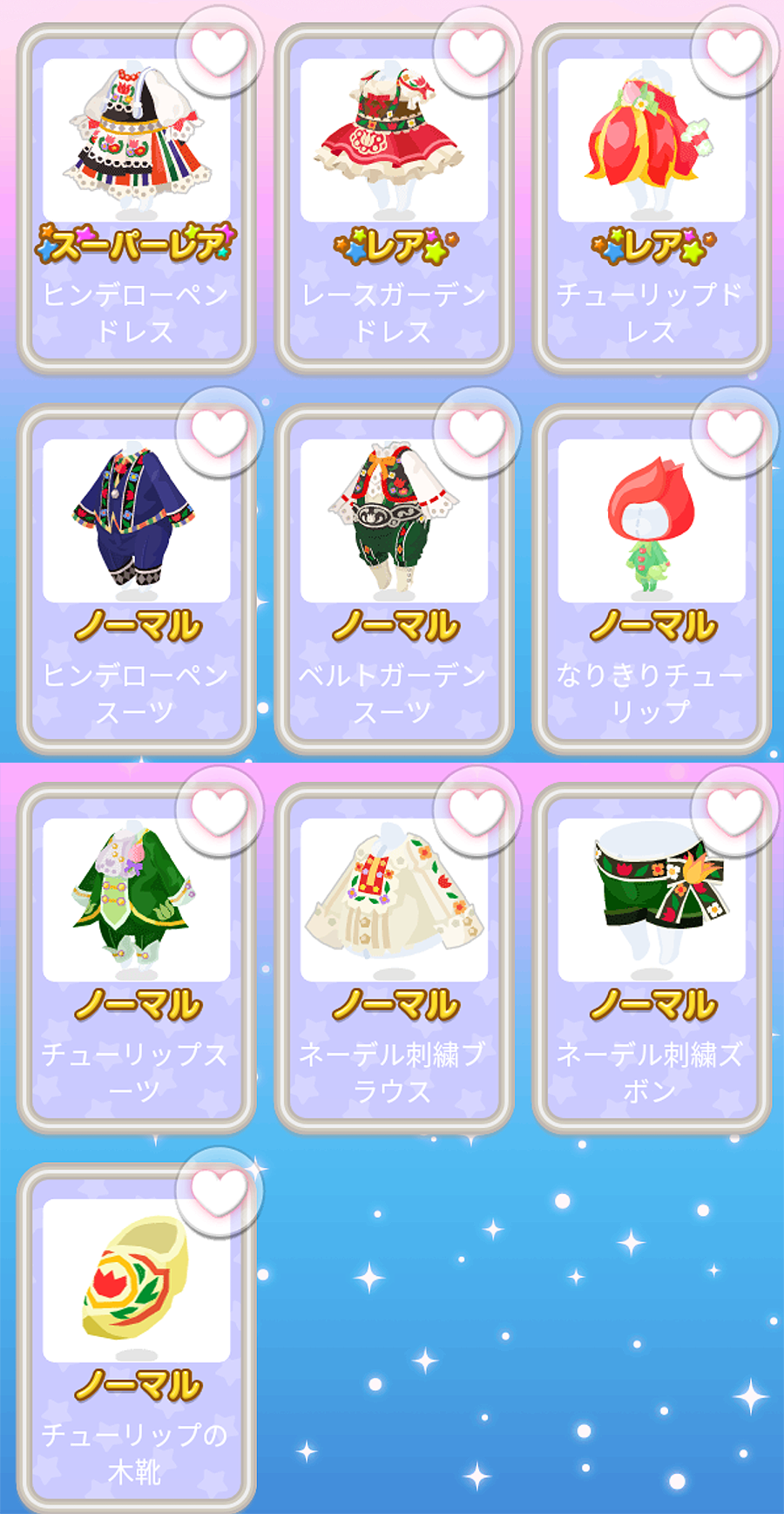Add ヒンデローペンスーツ to favorites
784x1514 pixels.
pos(219,431)
